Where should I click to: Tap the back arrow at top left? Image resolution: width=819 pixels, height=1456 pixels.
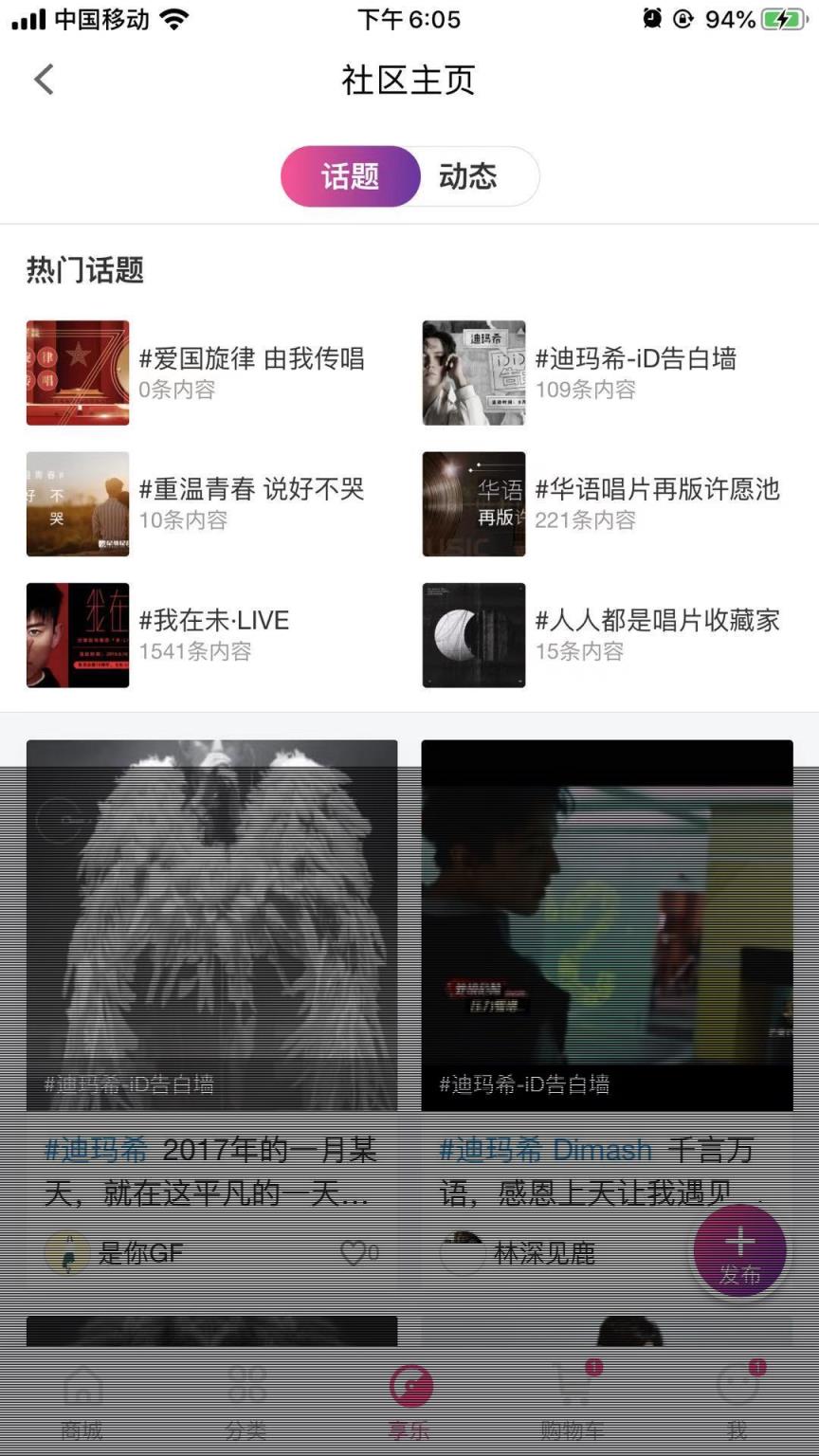tap(43, 81)
